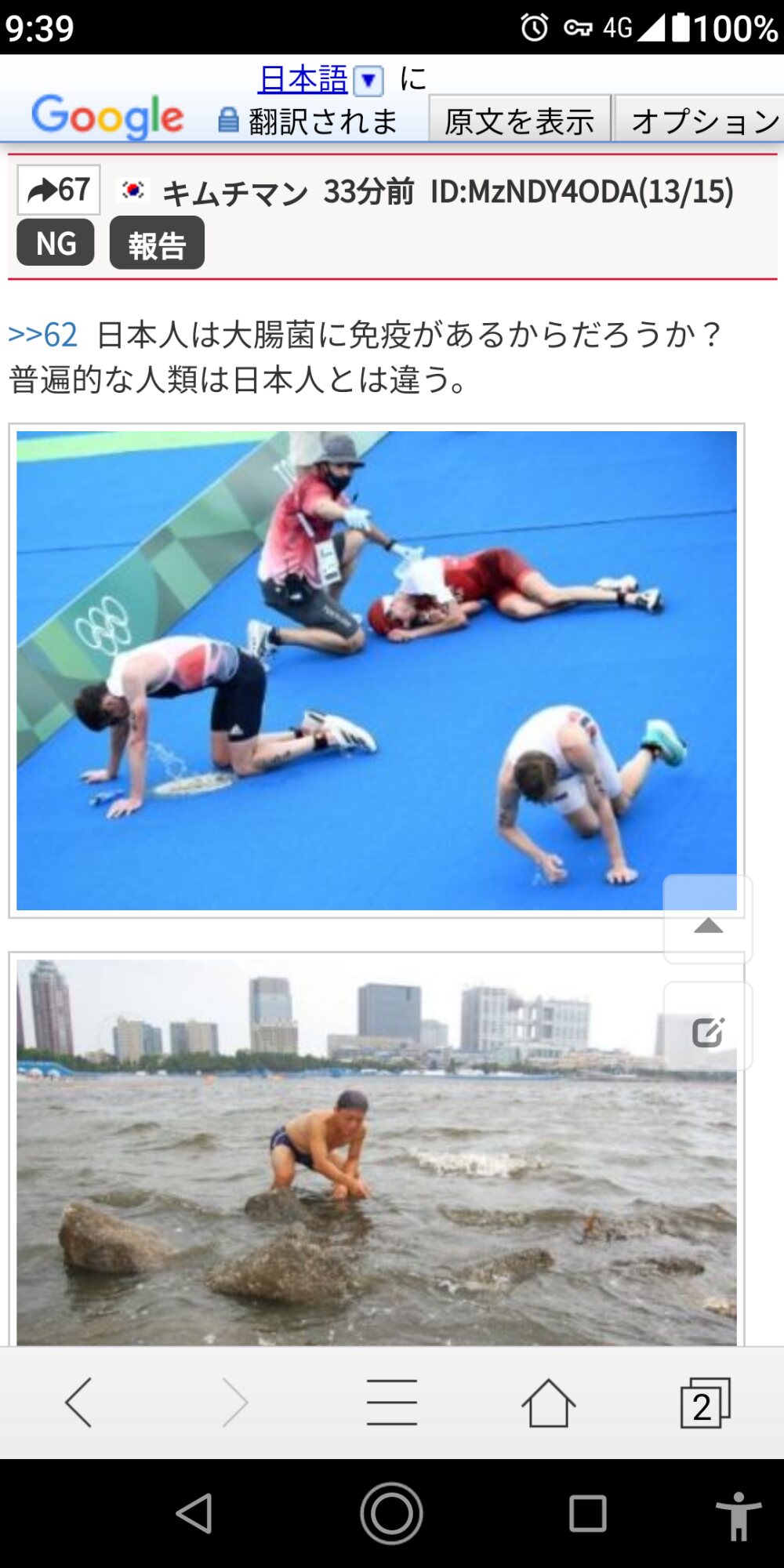This screenshot has height=1568, width=784.
Task: Open the オプション translation options
Action: tap(701, 121)
